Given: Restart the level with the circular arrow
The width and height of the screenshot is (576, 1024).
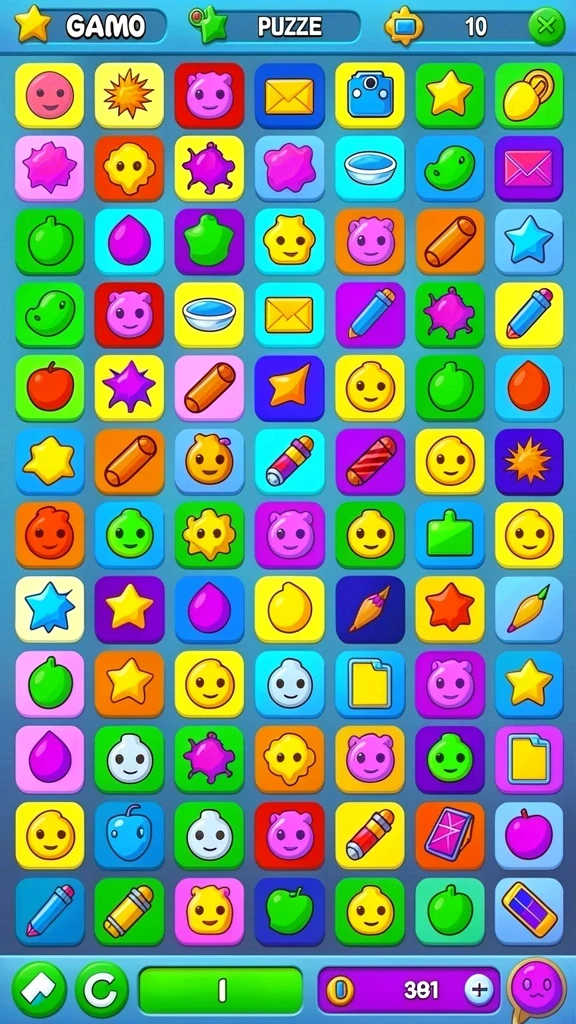Looking at the screenshot, I should 102,989.
